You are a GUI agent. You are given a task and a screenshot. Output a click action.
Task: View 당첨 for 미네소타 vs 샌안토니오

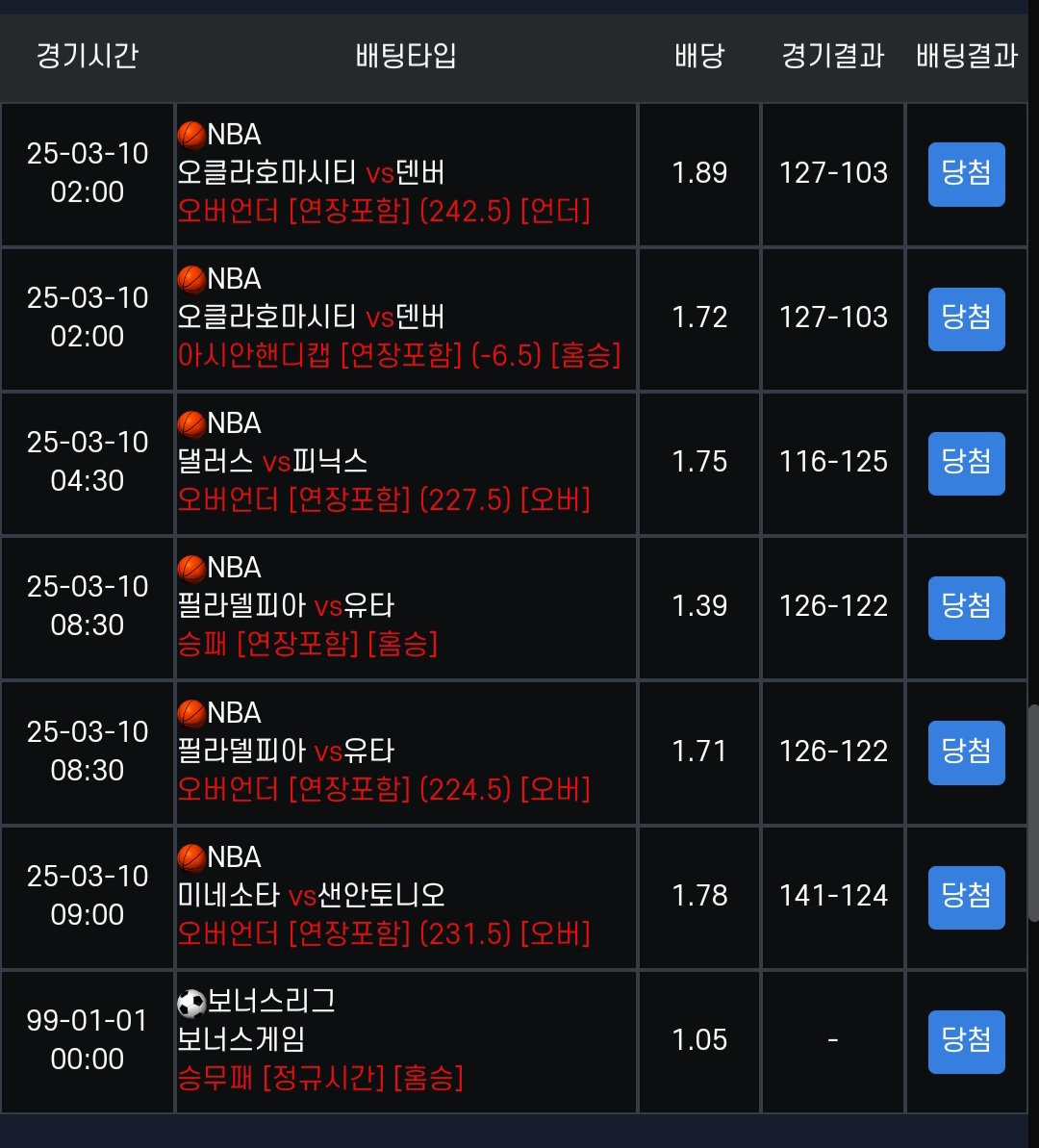966,897
